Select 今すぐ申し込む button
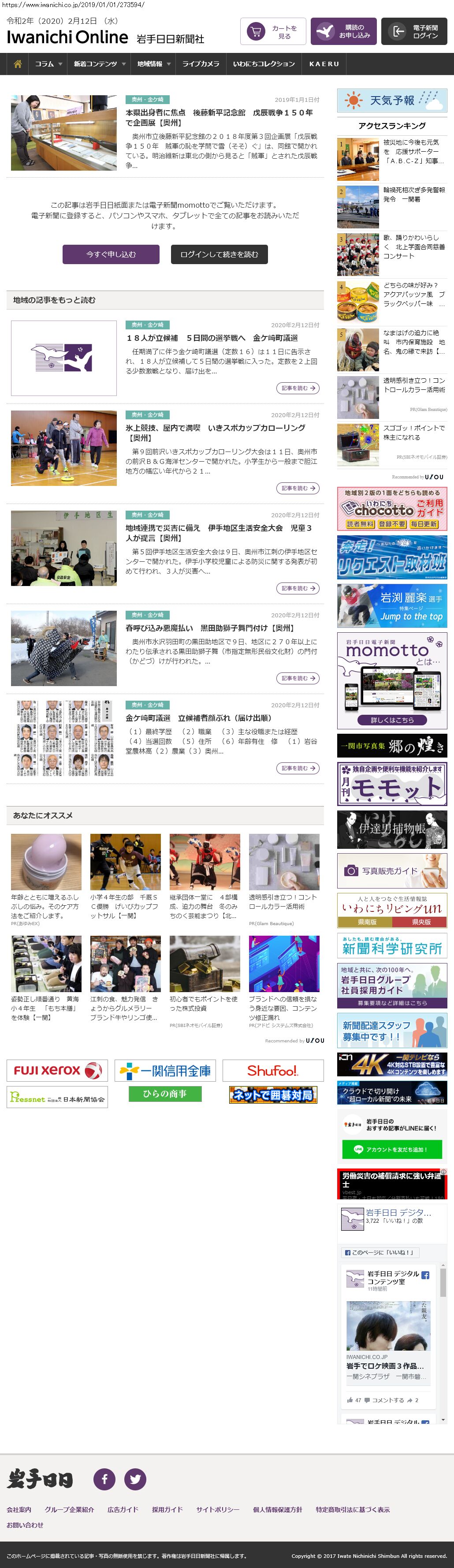This screenshot has width=454, height=1568. point(111,254)
